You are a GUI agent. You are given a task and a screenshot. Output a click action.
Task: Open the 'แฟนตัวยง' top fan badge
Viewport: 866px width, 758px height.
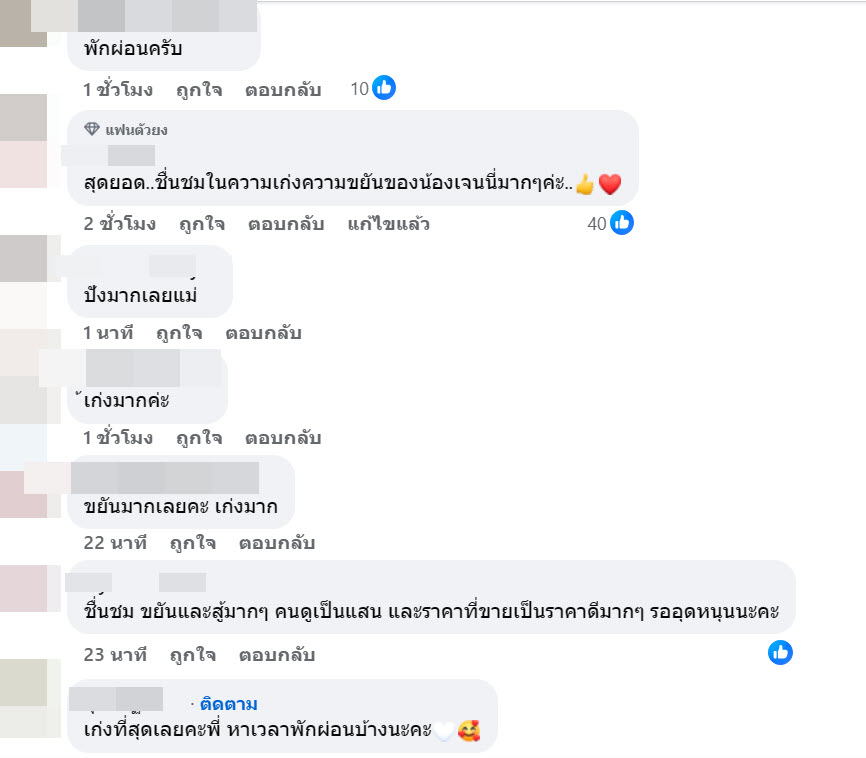(x=126, y=130)
